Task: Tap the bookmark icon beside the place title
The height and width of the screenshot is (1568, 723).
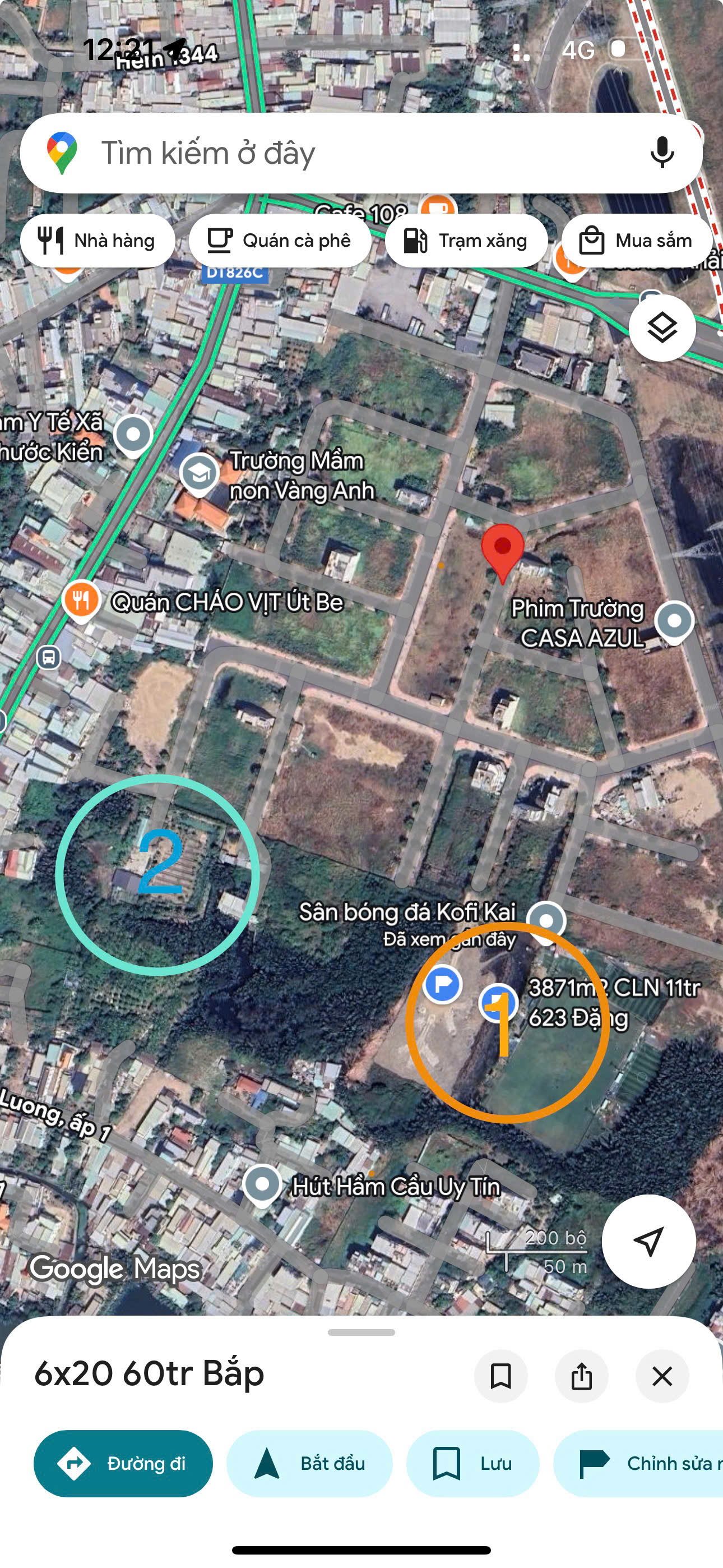Action: click(500, 1376)
